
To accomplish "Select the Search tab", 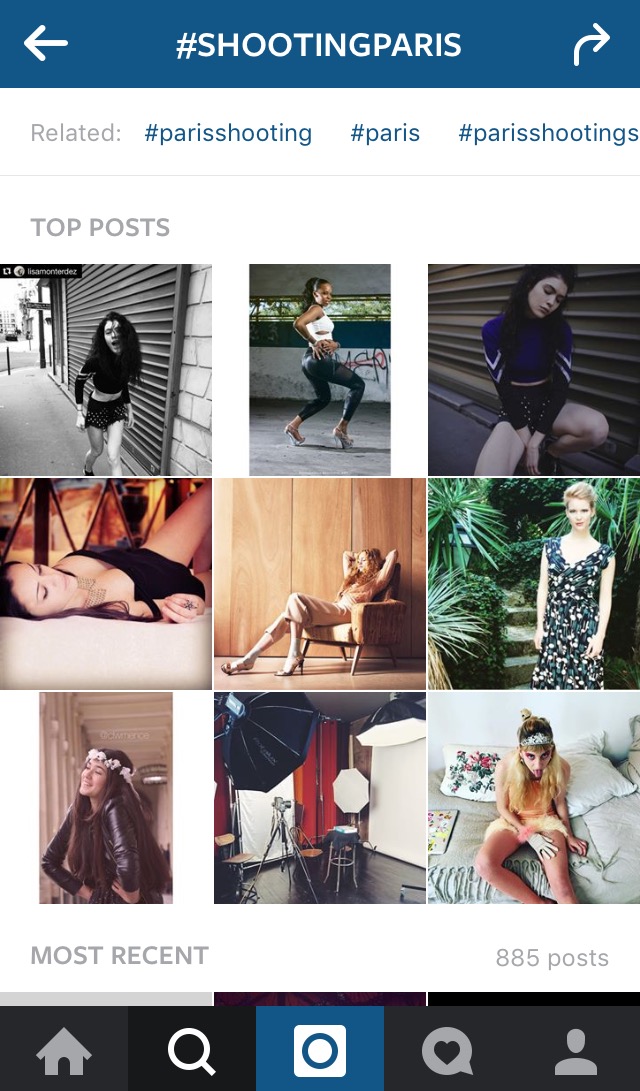I will tap(192, 1050).
